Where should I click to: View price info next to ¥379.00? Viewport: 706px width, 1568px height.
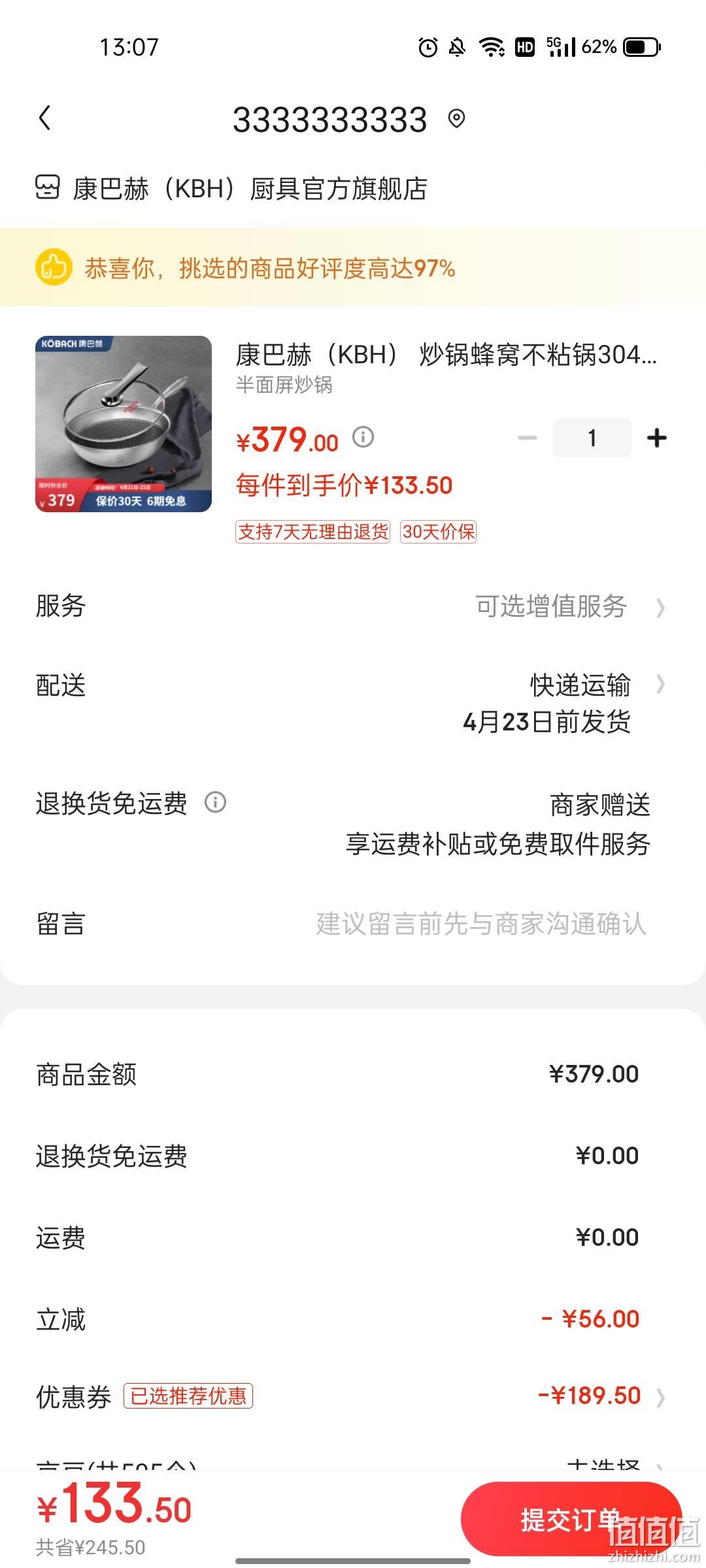pyautogui.click(x=363, y=436)
